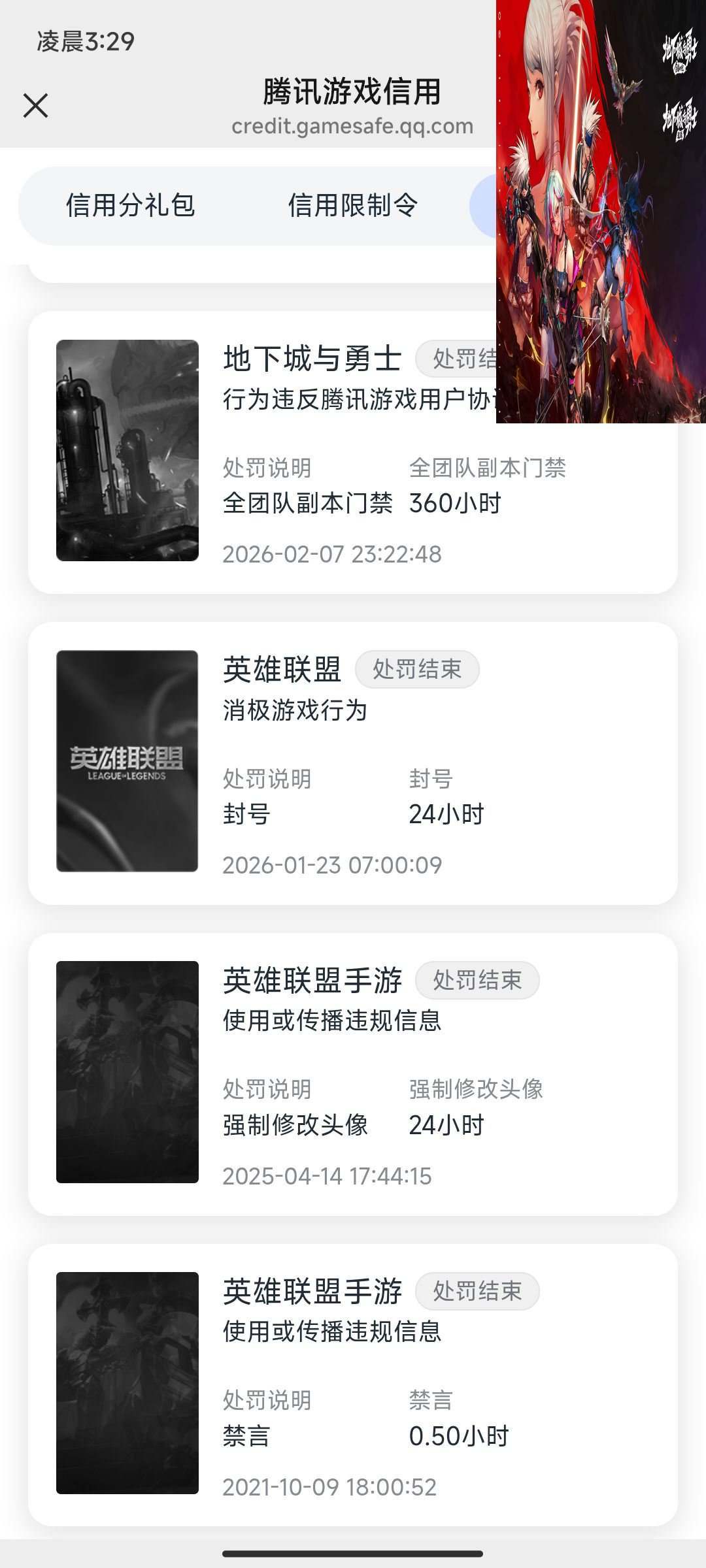The image size is (706, 1568).
Task: Open the 地下城与勇士 penalty record card
Action: [353, 452]
